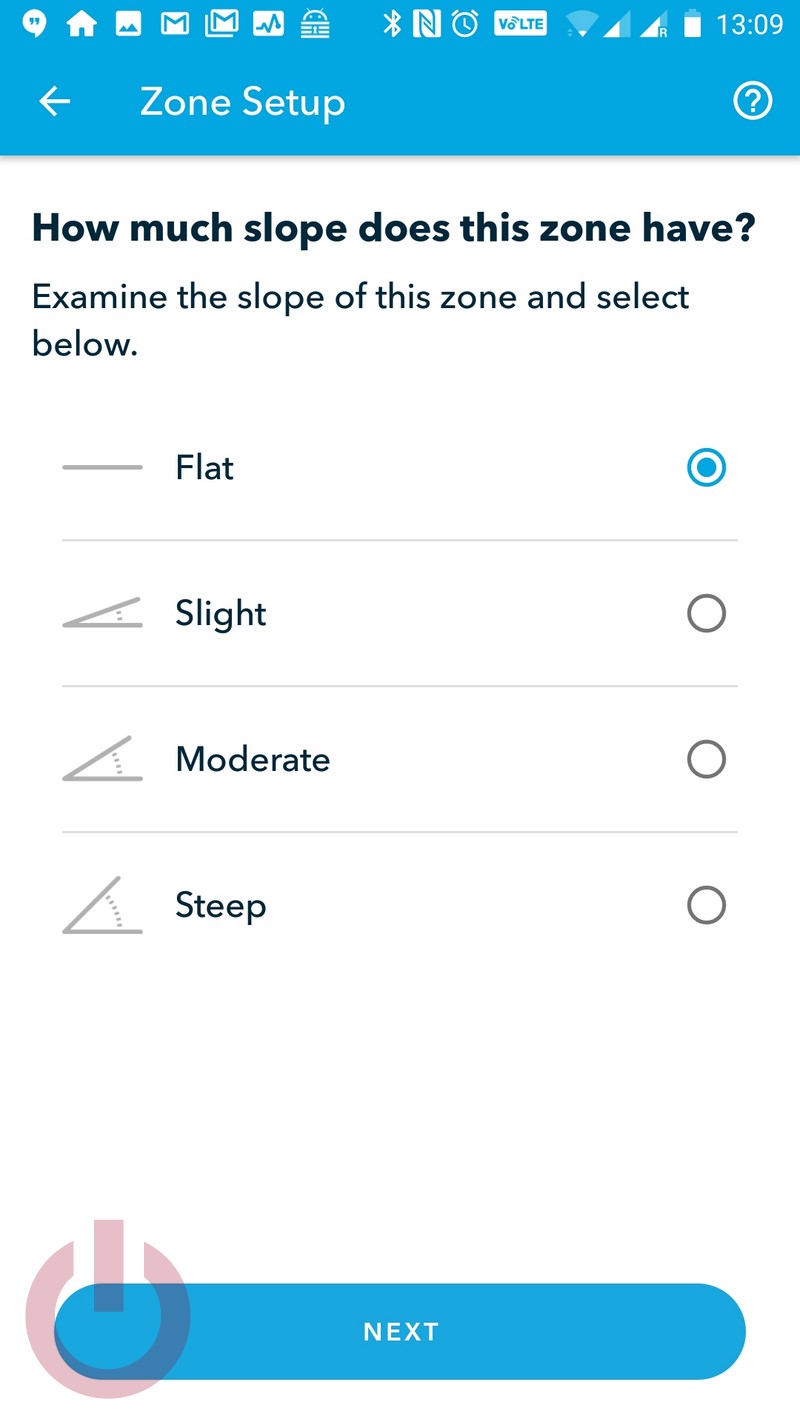Go back from Zone Setup
800x1422 pixels.
coord(54,101)
